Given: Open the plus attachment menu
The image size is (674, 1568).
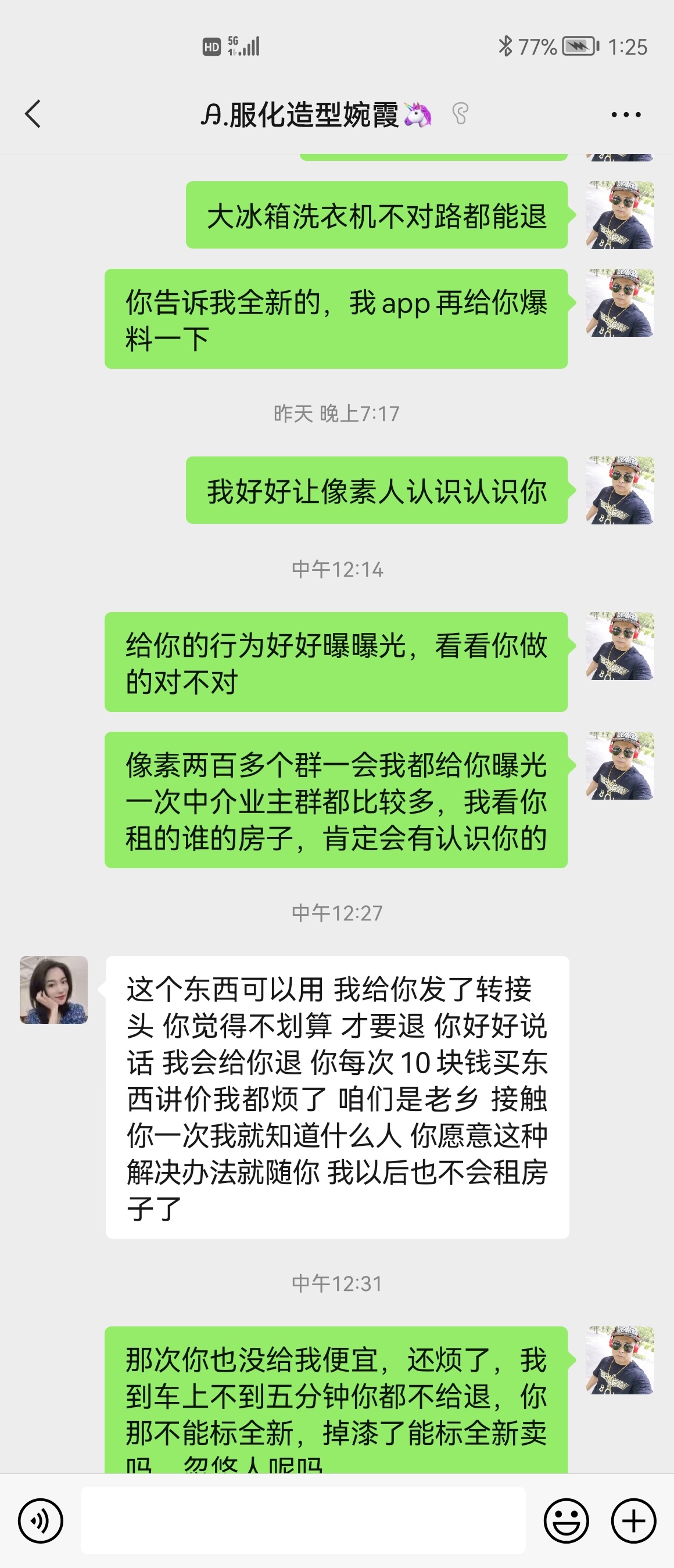Looking at the screenshot, I should [633, 1520].
